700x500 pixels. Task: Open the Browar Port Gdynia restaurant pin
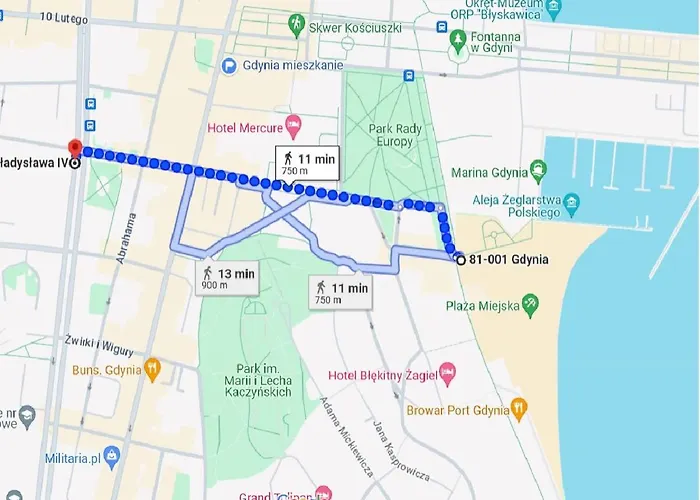[x=518, y=408]
